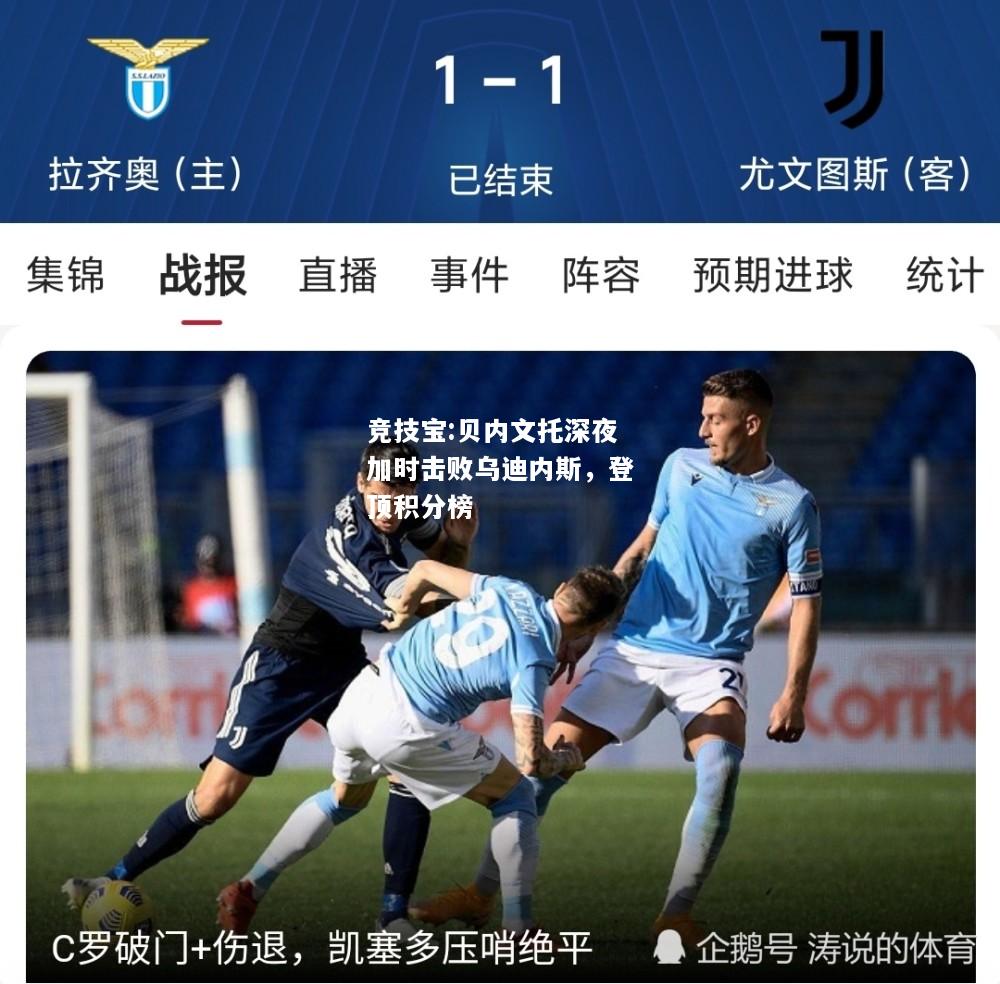Select the 战报 match report tab
The height and width of the screenshot is (984, 1000).
[x=202, y=275]
